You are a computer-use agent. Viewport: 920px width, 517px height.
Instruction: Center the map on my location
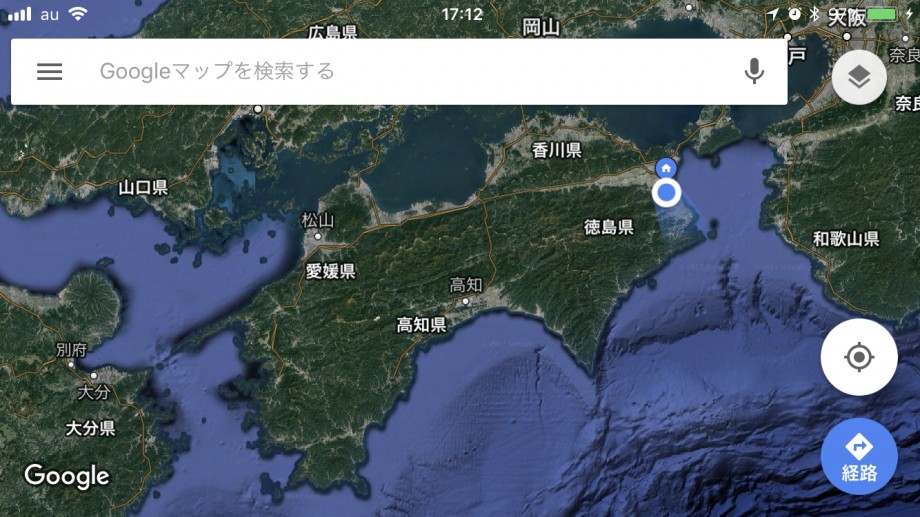(x=859, y=357)
